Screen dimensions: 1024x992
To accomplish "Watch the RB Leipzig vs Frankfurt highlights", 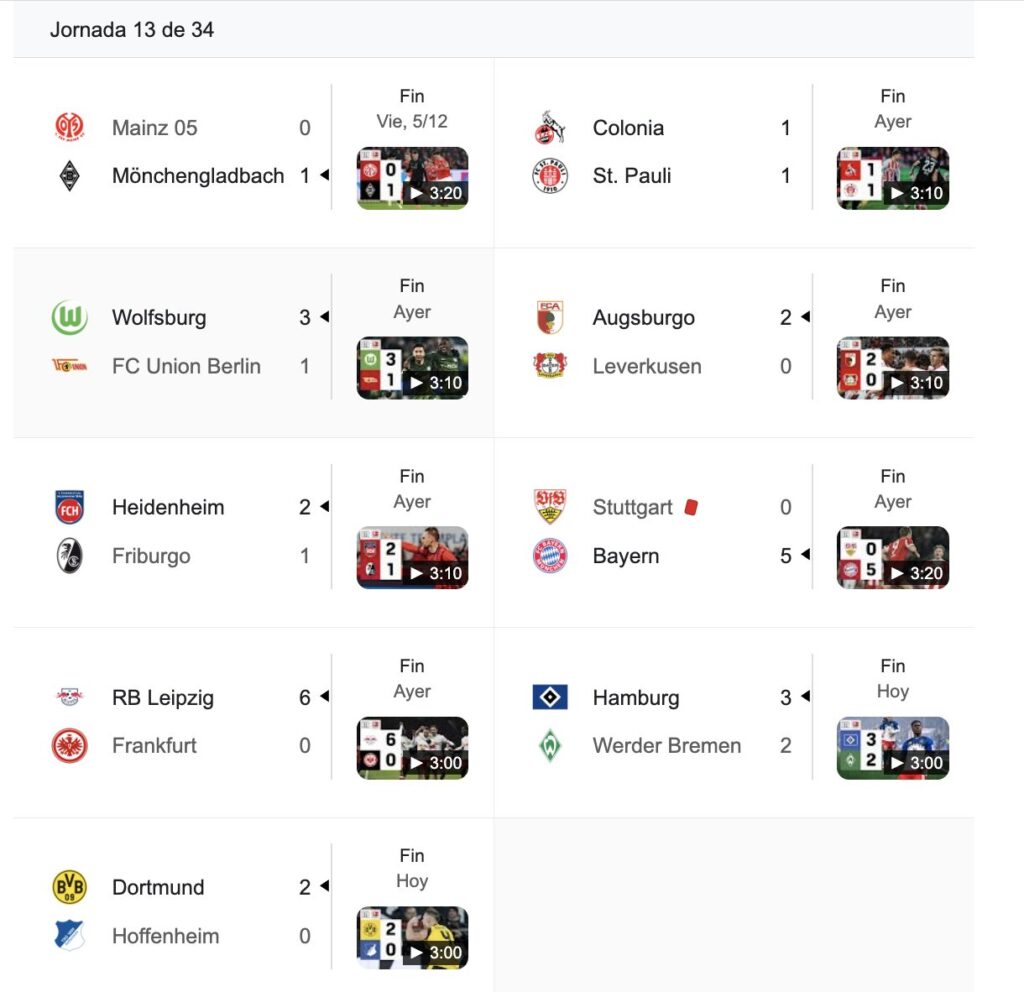I will point(412,748).
